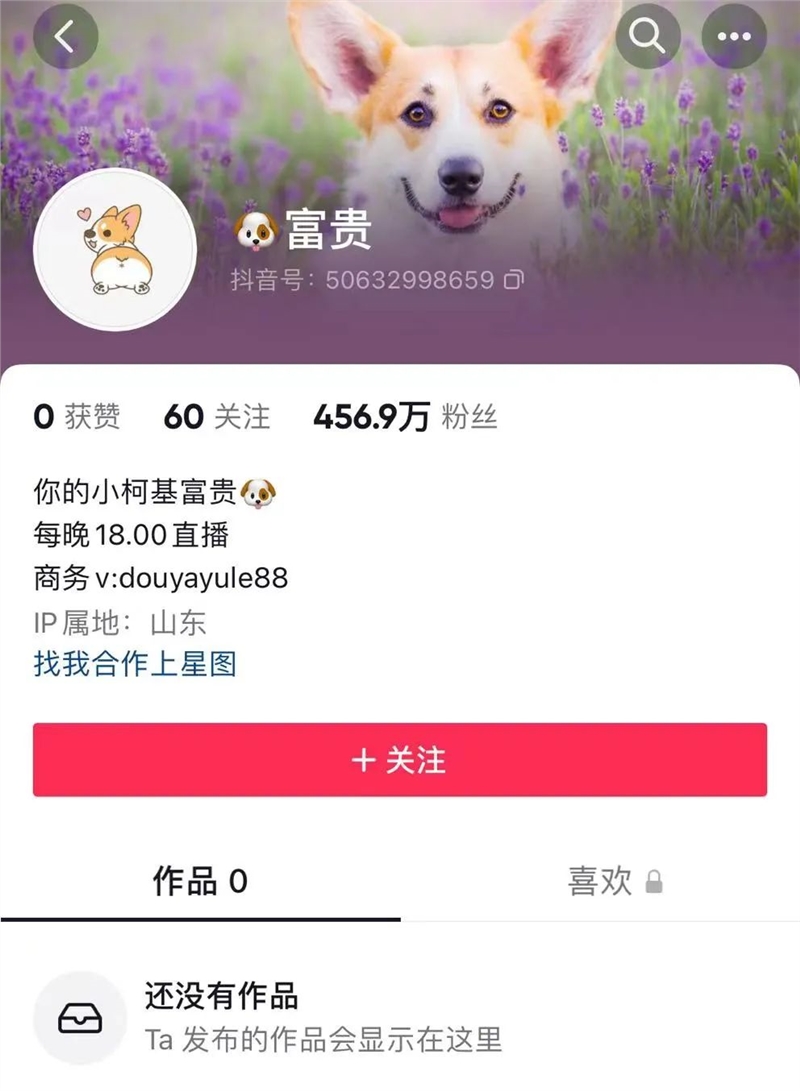
Task: Tap the back arrow at top left
Action: pos(66,38)
